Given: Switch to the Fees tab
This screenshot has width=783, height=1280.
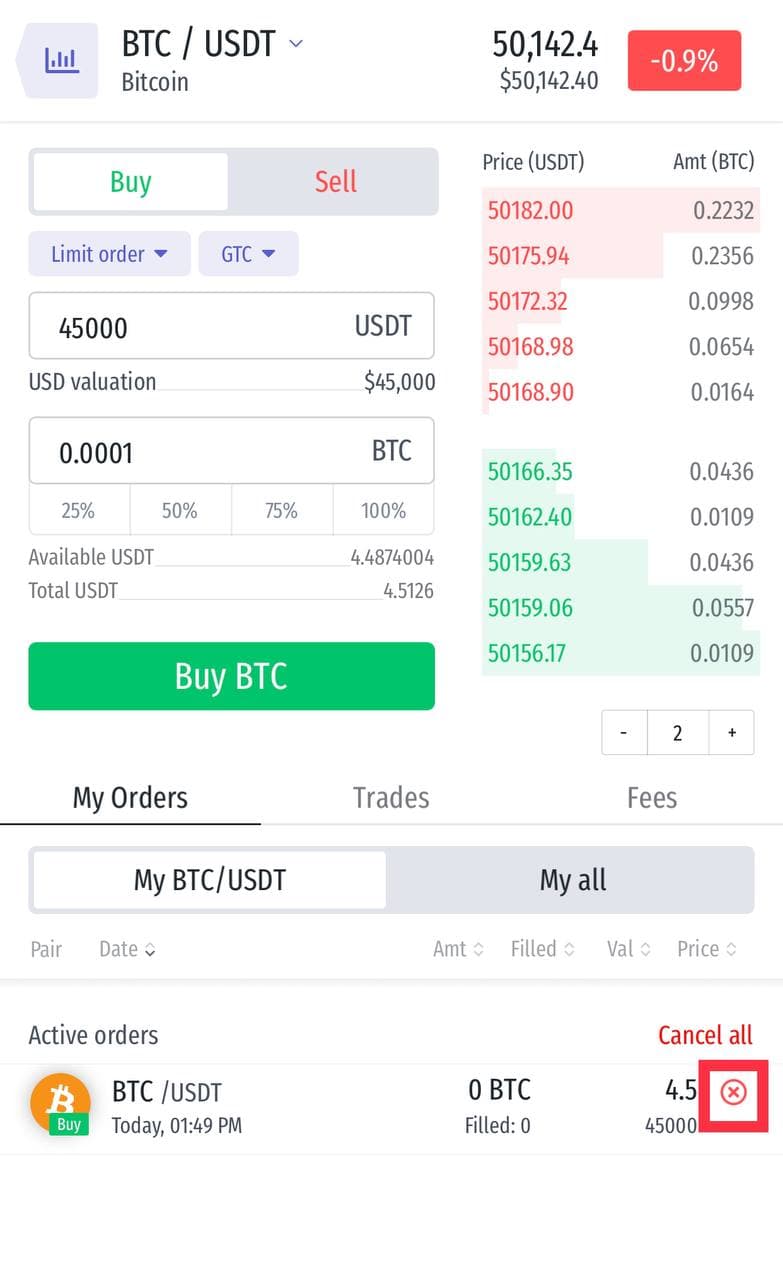Looking at the screenshot, I should [652, 797].
